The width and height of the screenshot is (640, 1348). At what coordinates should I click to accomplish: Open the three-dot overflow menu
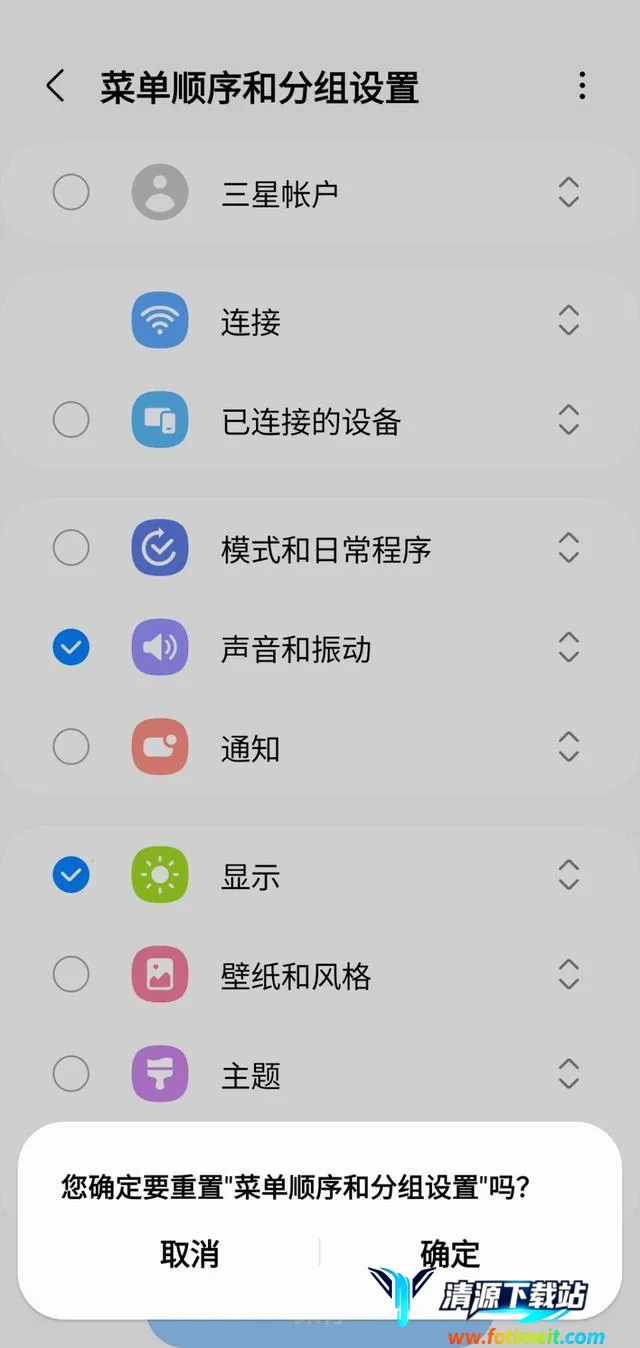tap(582, 86)
